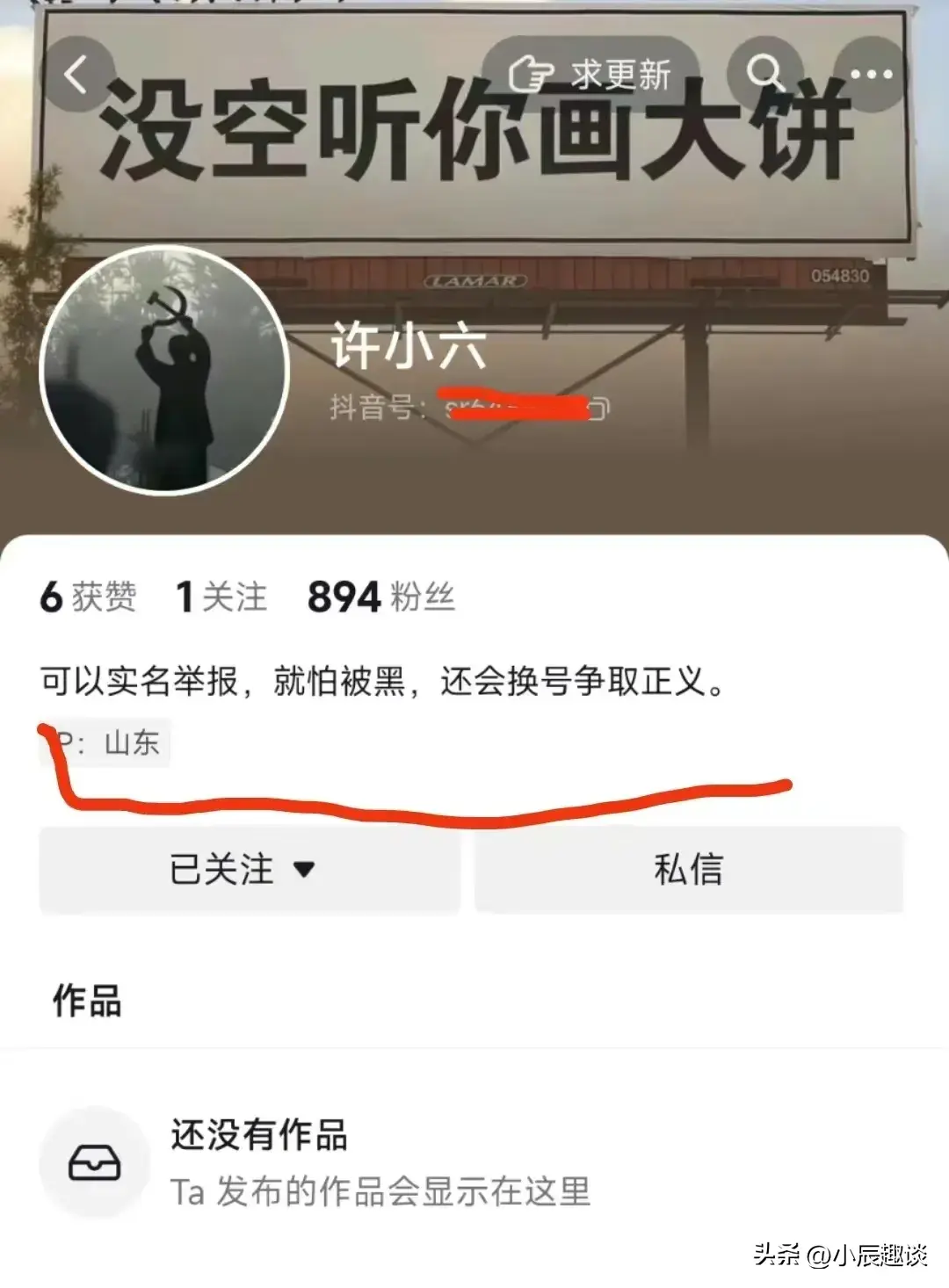949x1288 pixels.
Task: Send a 私信 private message
Action: click(688, 870)
